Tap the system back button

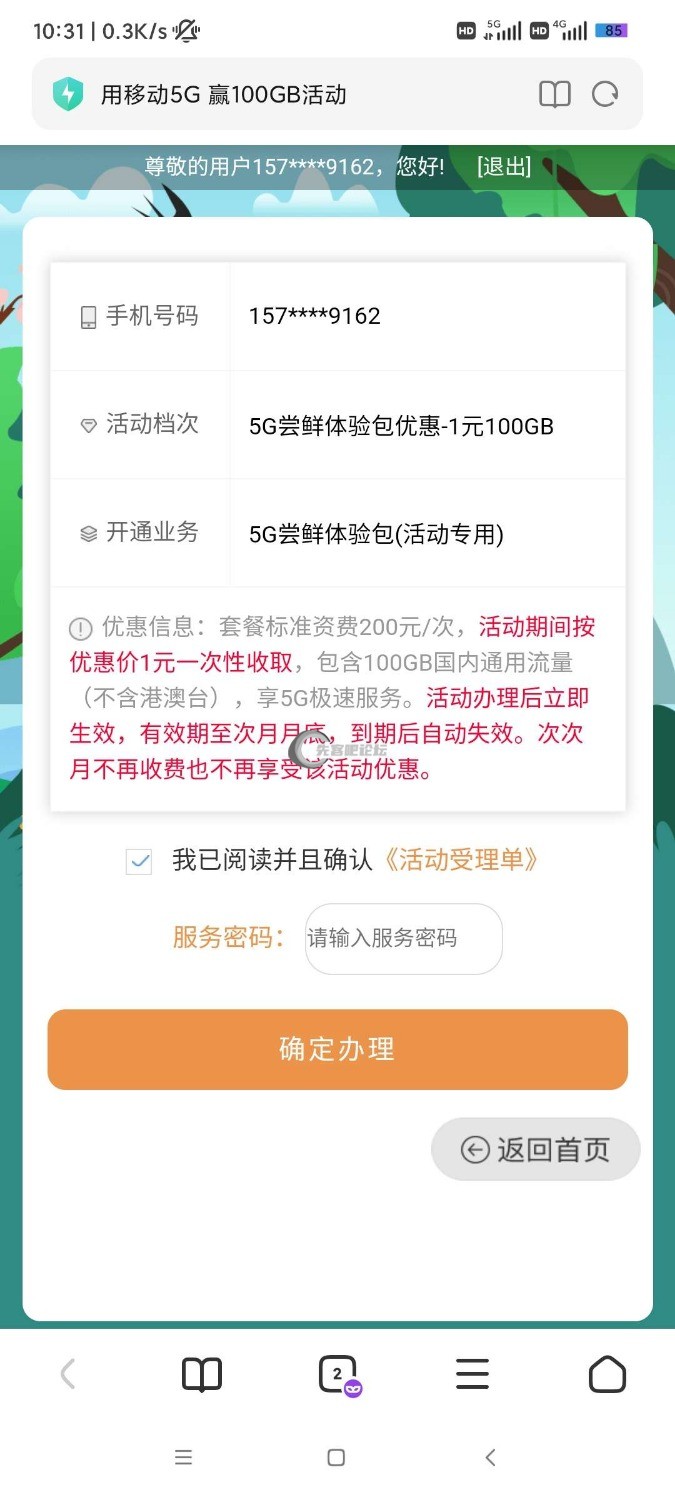pos(490,1458)
